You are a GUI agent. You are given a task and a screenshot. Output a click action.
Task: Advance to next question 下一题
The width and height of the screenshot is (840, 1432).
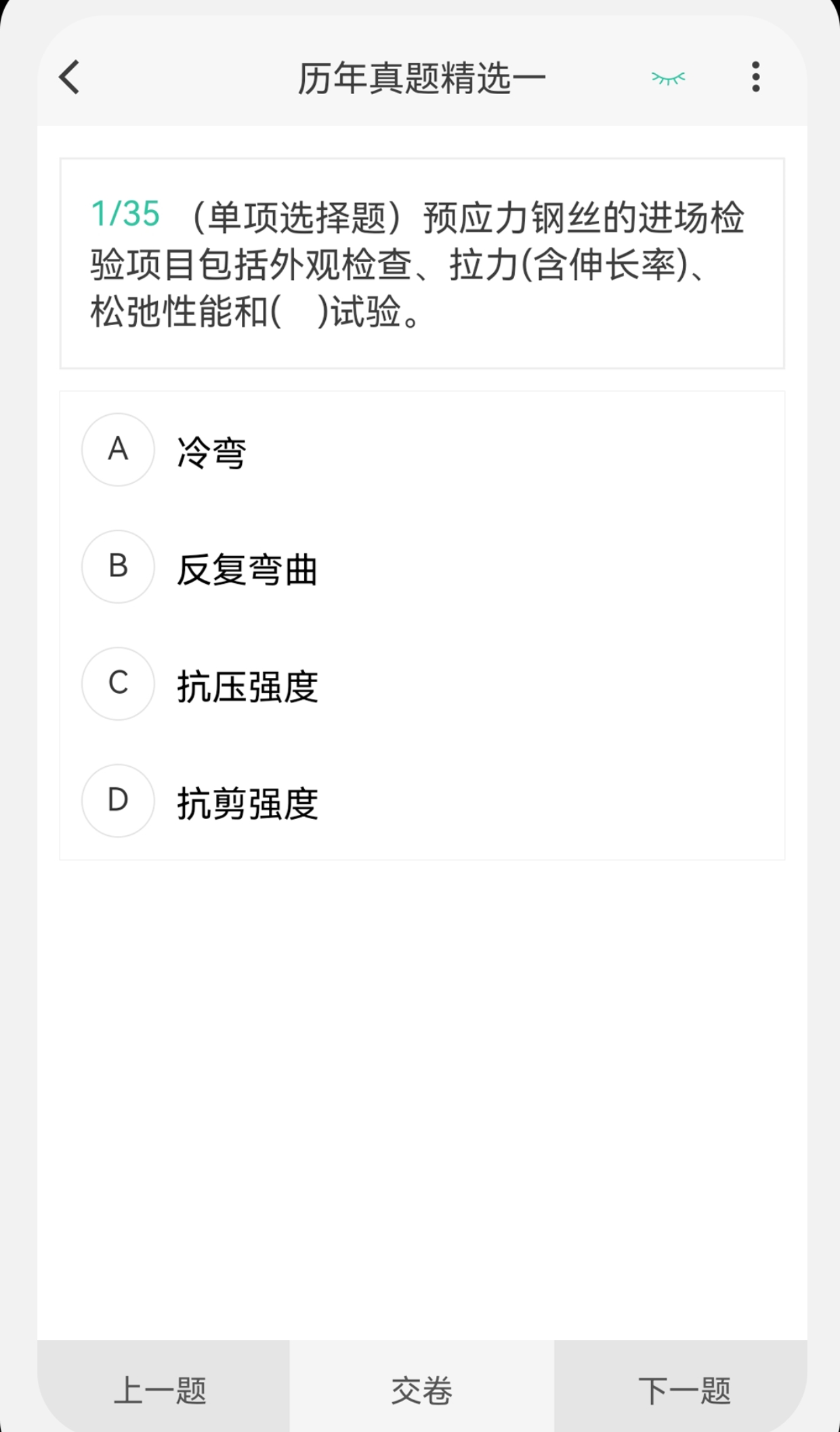tap(684, 1390)
